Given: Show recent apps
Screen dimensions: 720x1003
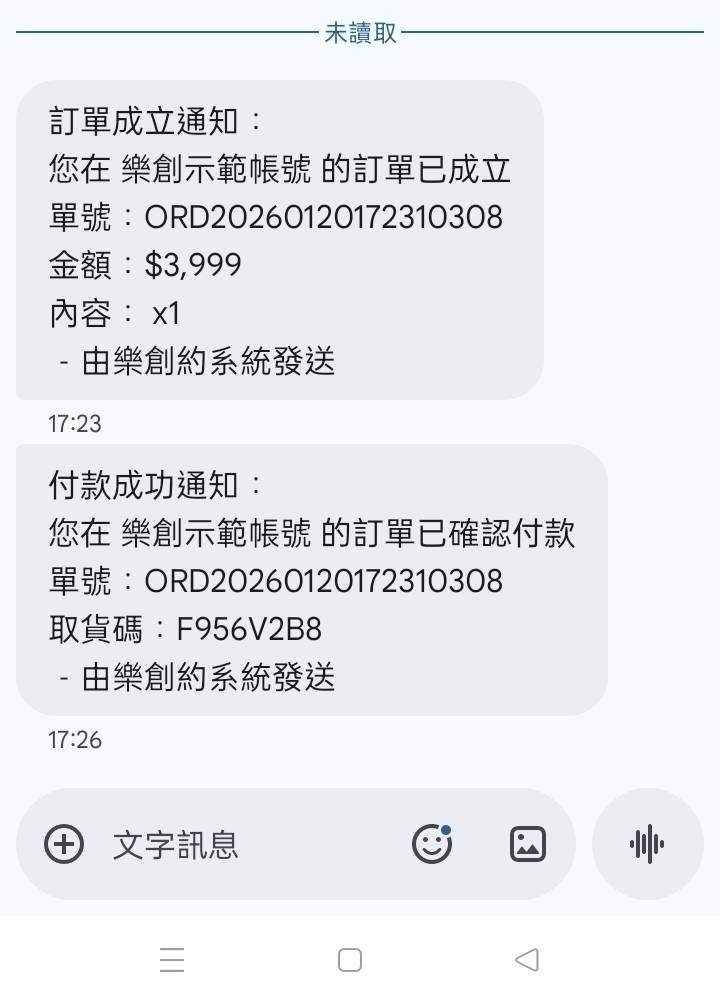Looking at the screenshot, I should (172, 960).
